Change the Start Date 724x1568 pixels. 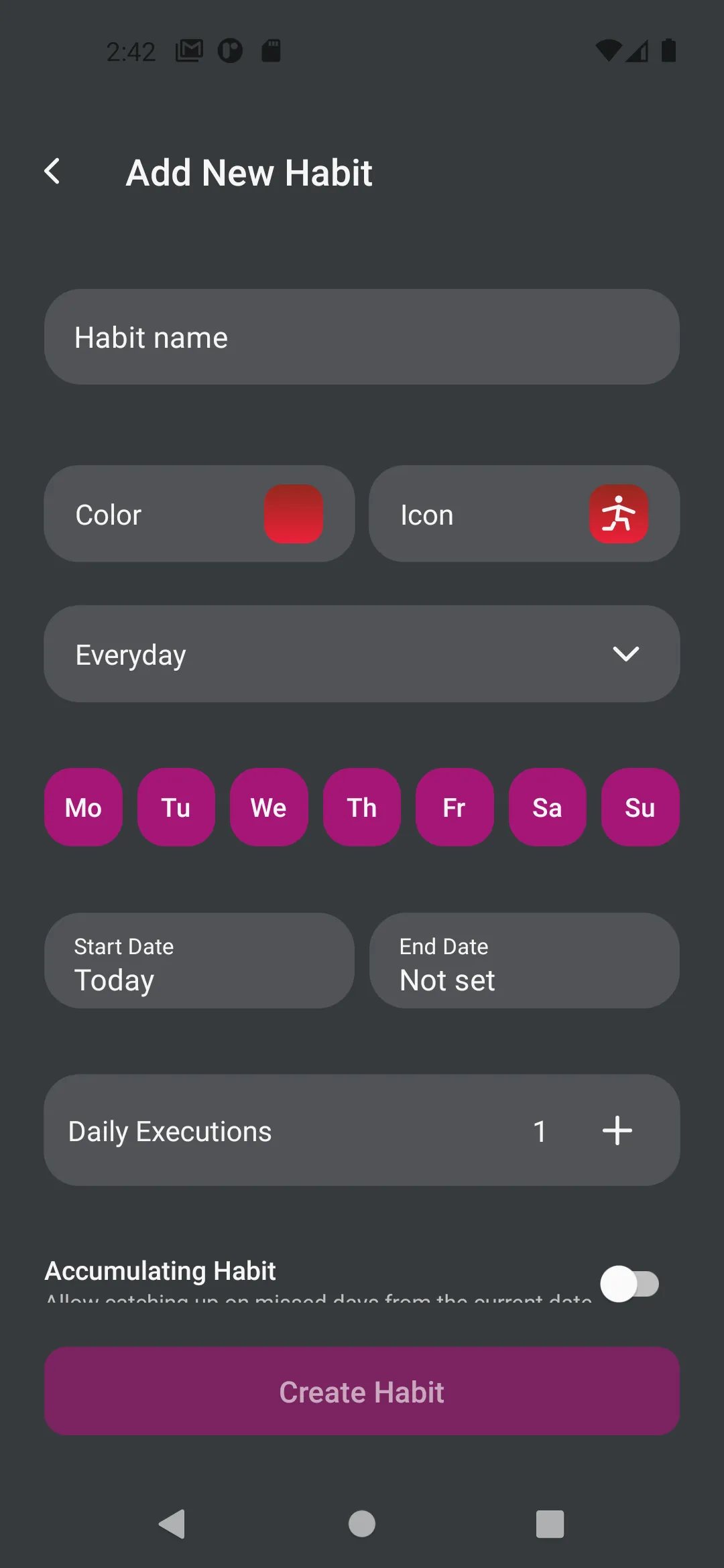pos(199,961)
